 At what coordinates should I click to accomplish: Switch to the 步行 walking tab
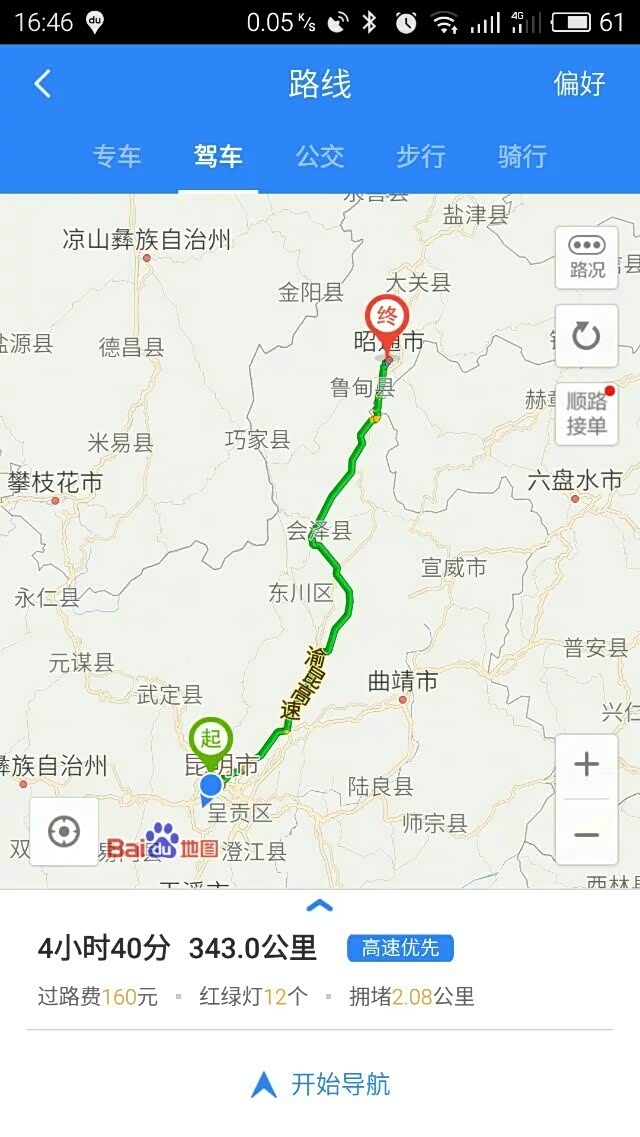click(x=420, y=156)
